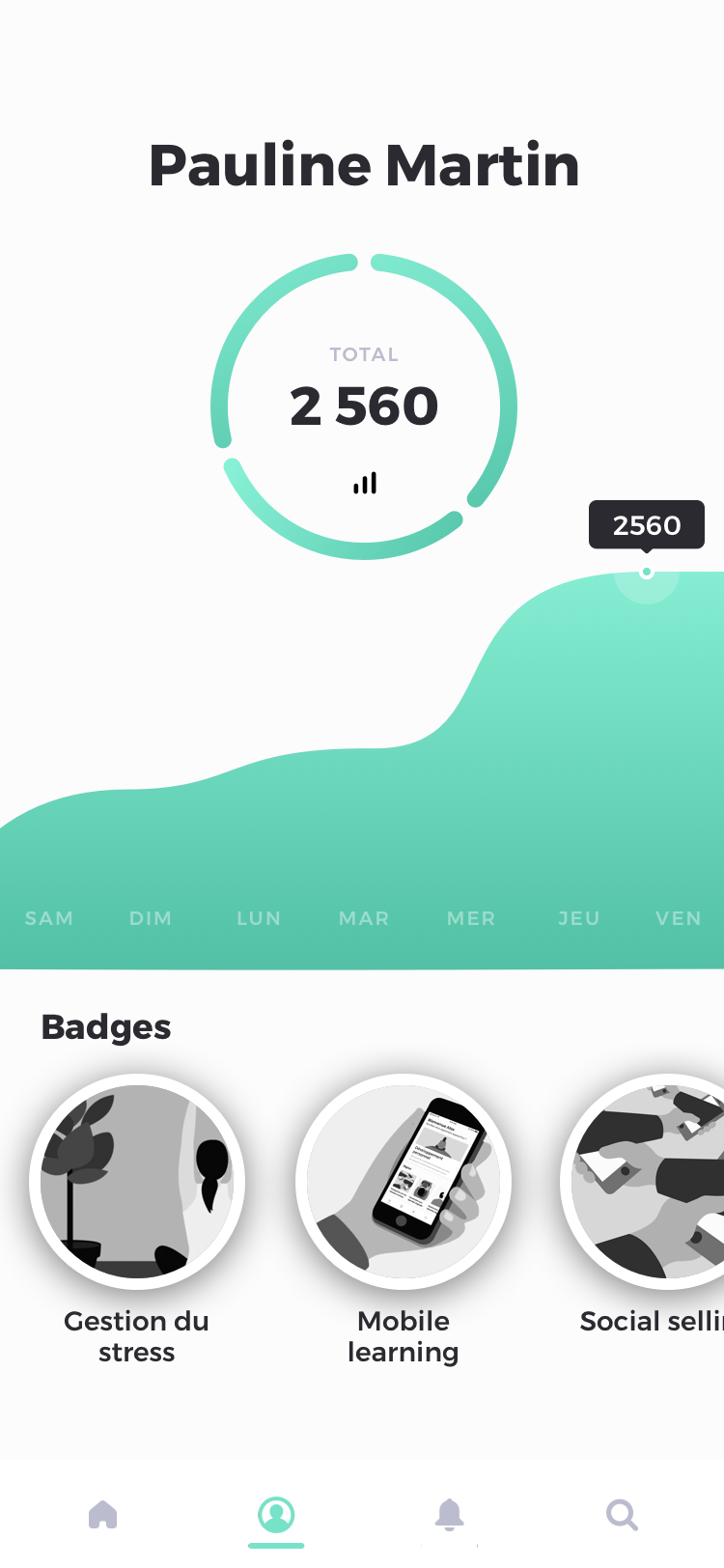Switch to the search tab
This screenshot has height=1568, width=724.
pyautogui.click(x=622, y=1514)
